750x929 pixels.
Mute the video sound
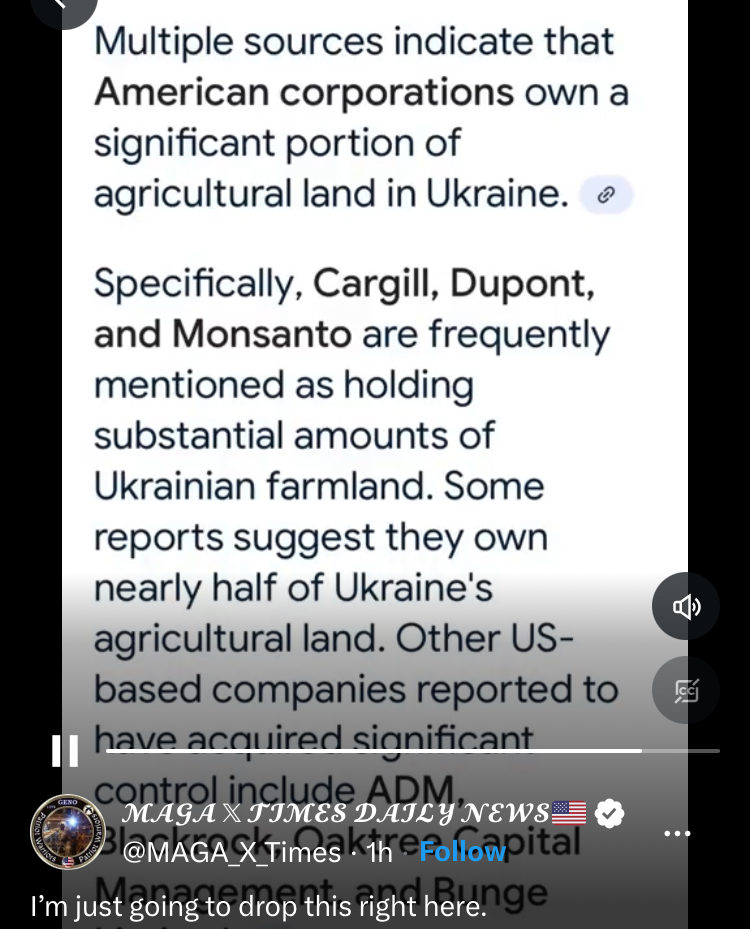click(685, 606)
